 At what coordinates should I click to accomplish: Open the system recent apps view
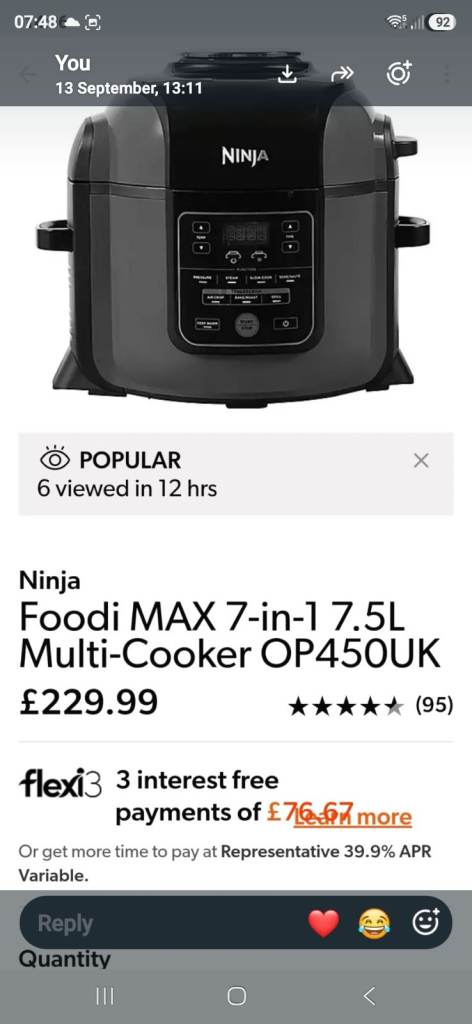[x=104, y=995]
